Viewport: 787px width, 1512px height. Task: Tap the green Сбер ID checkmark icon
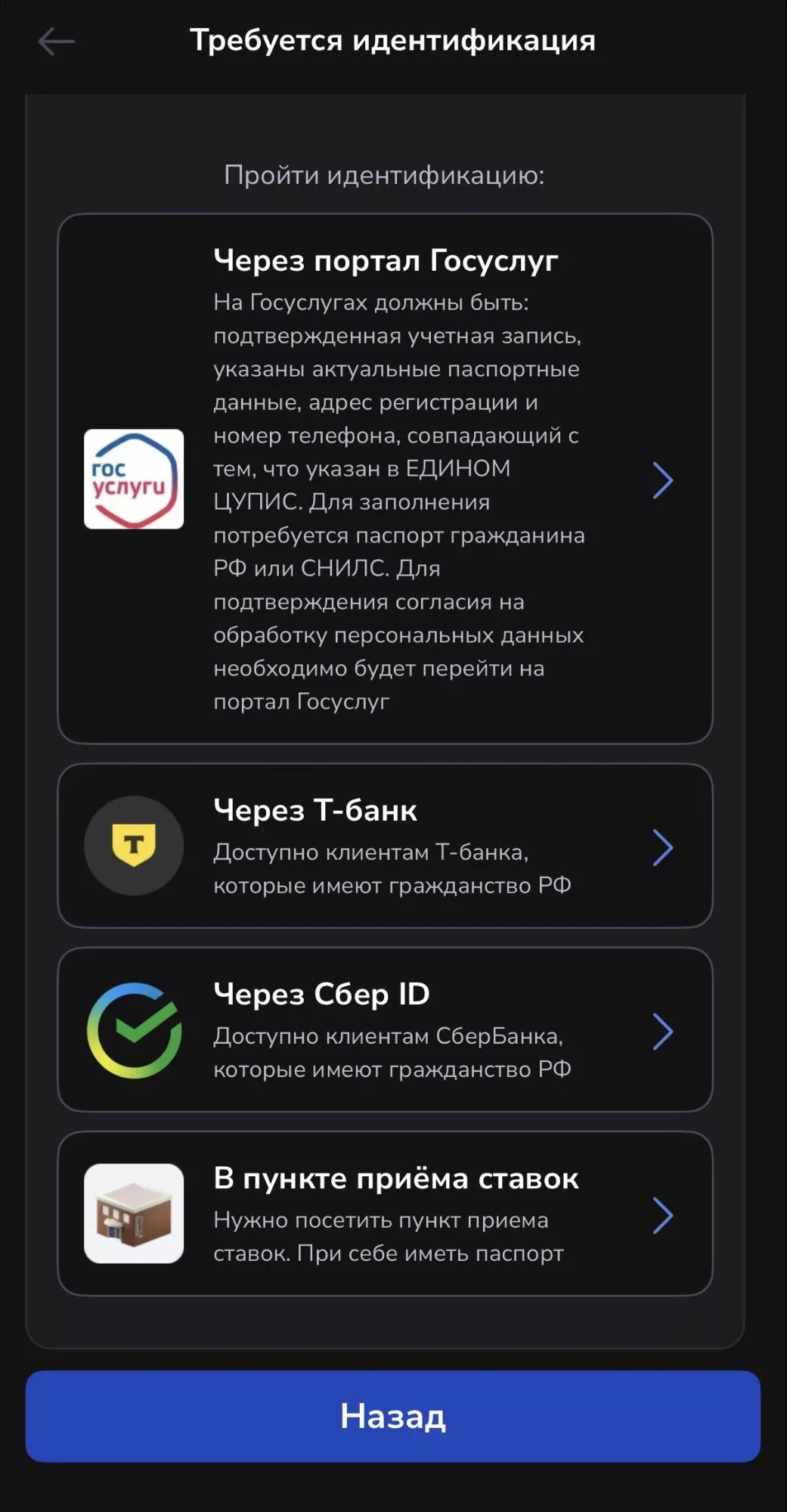(135, 1030)
